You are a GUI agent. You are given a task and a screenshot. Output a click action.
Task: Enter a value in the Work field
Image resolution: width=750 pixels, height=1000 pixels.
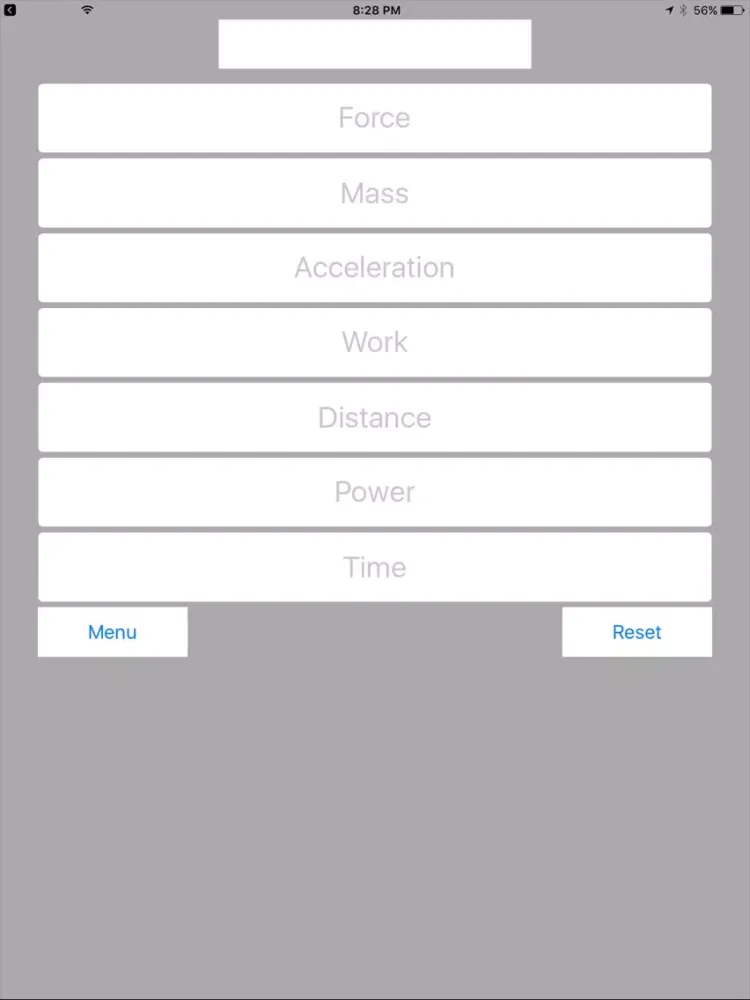pyautogui.click(x=375, y=342)
